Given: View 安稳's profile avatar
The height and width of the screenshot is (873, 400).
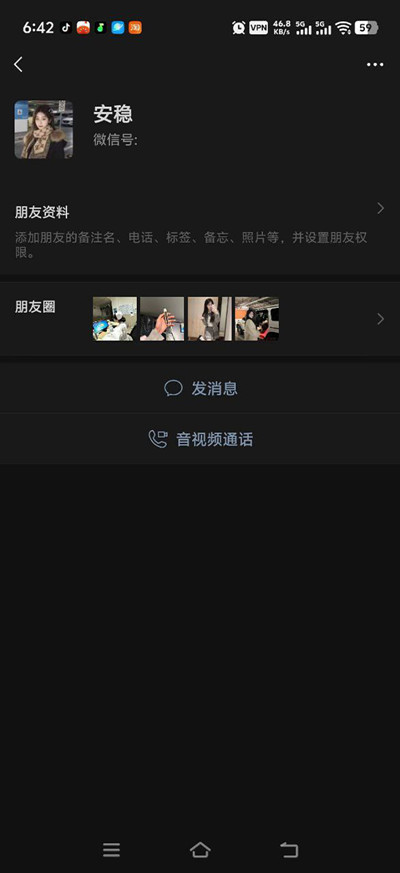Looking at the screenshot, I should point(43,130).
